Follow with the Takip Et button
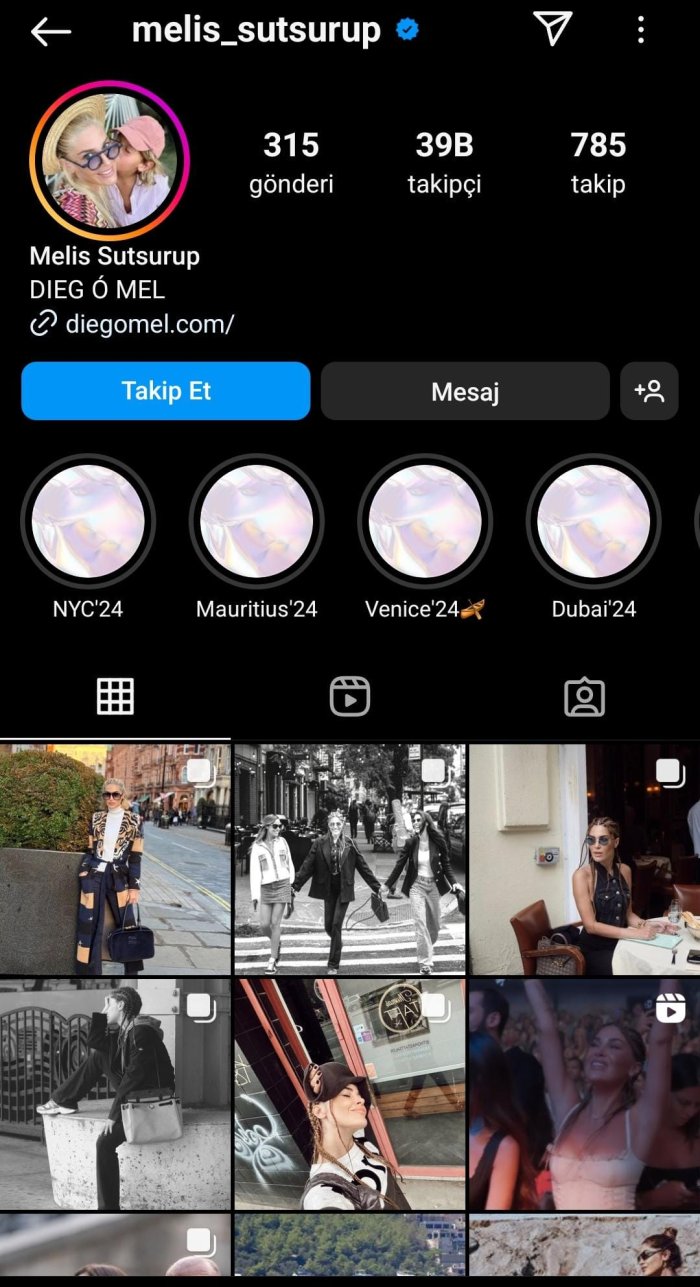Screen dimensions: 700x1287 click(166, 391)
